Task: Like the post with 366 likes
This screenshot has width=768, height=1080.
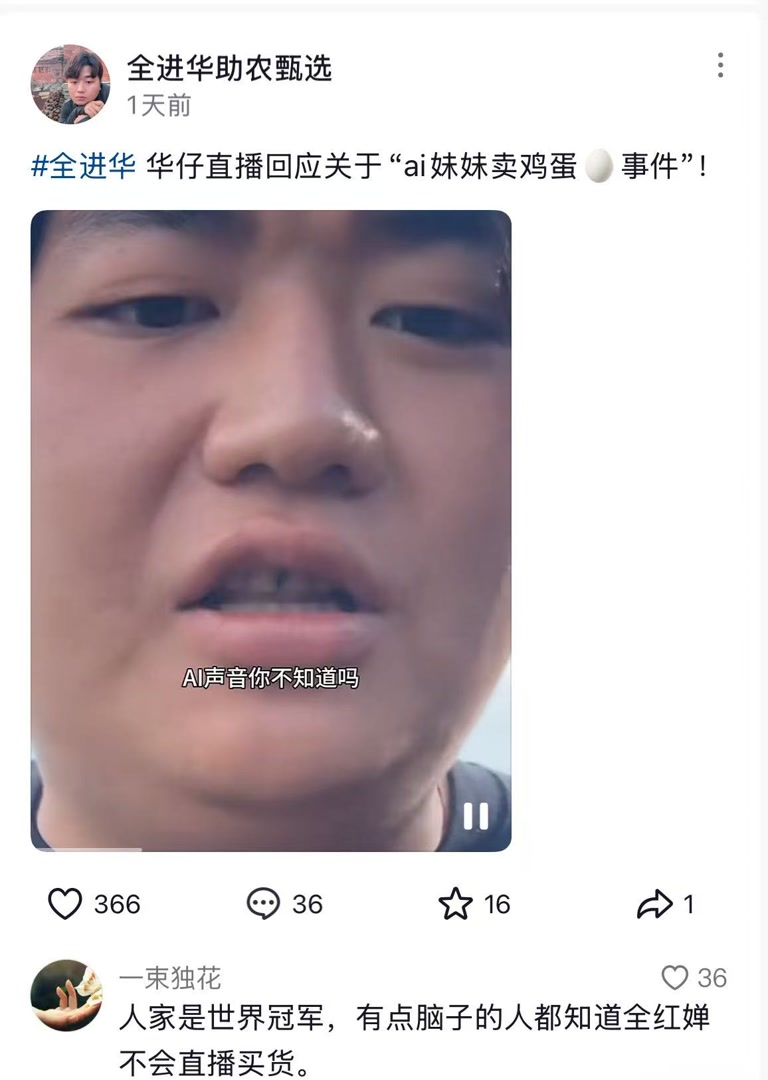Action: [66, 904]
